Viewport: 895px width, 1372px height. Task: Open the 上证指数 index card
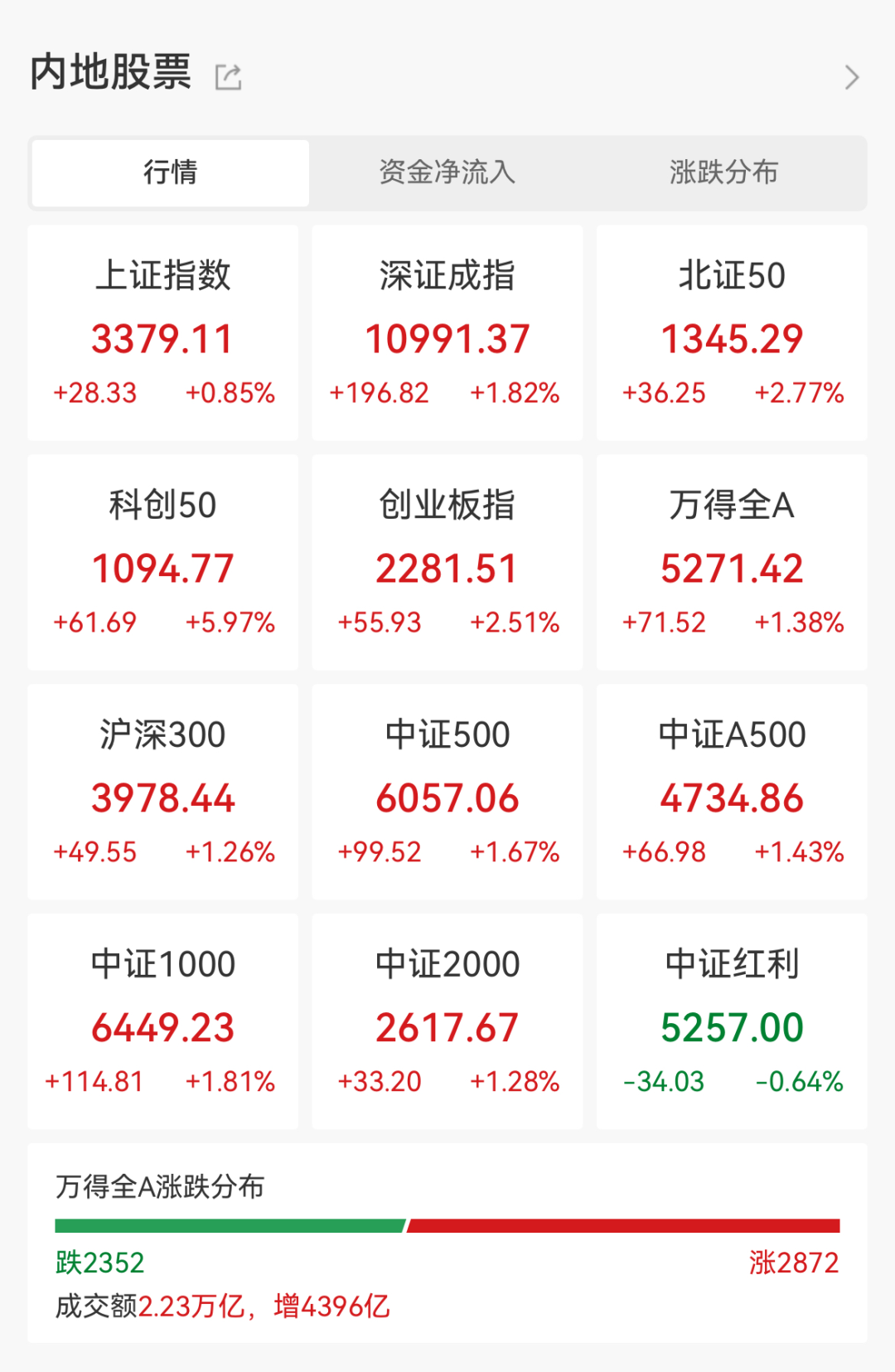tap(162, 332)
